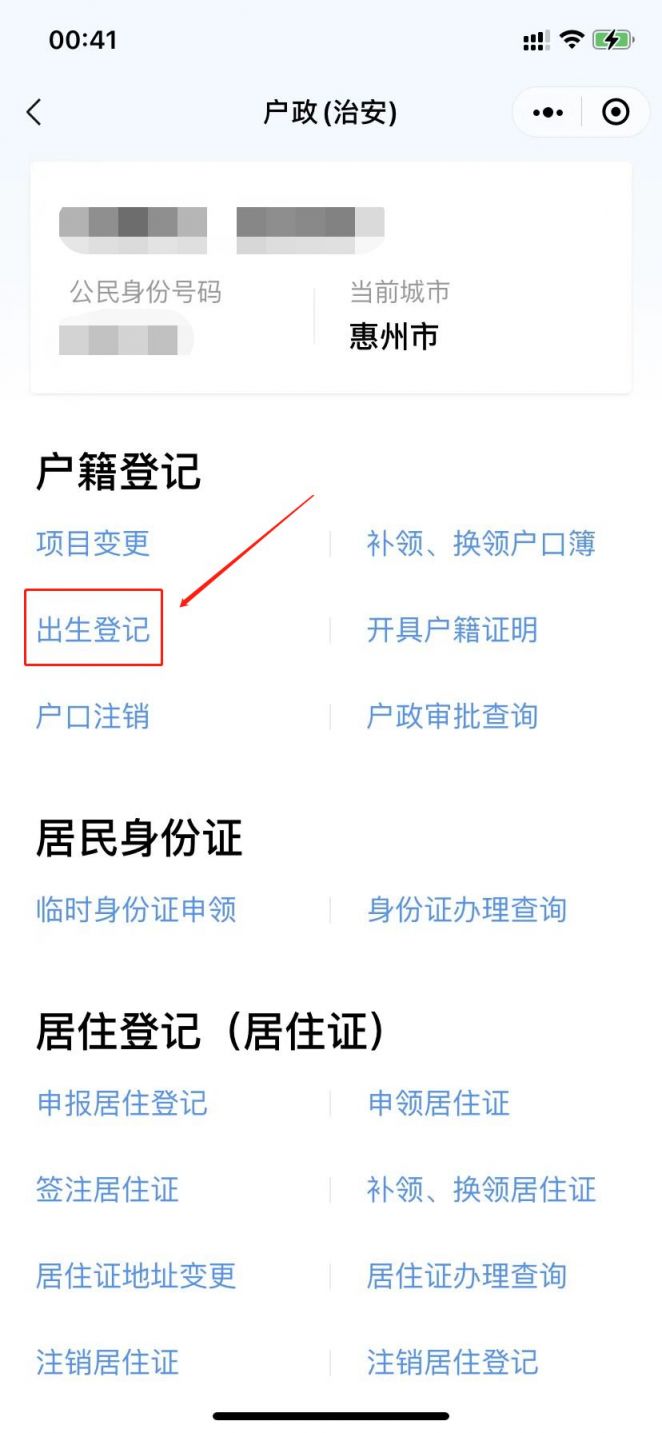Open 户口注销
The height and width of the screenshot is (1433, 662).
93,716
